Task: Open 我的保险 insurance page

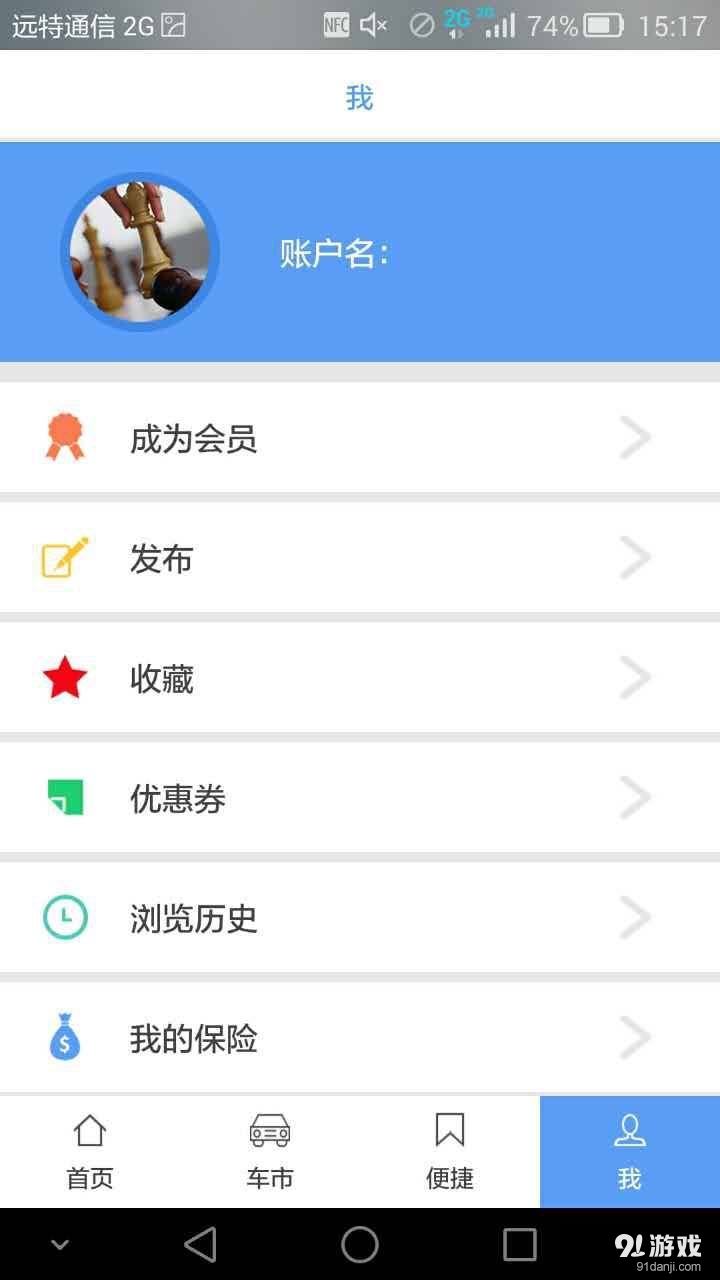Action: pos(300,1038)
